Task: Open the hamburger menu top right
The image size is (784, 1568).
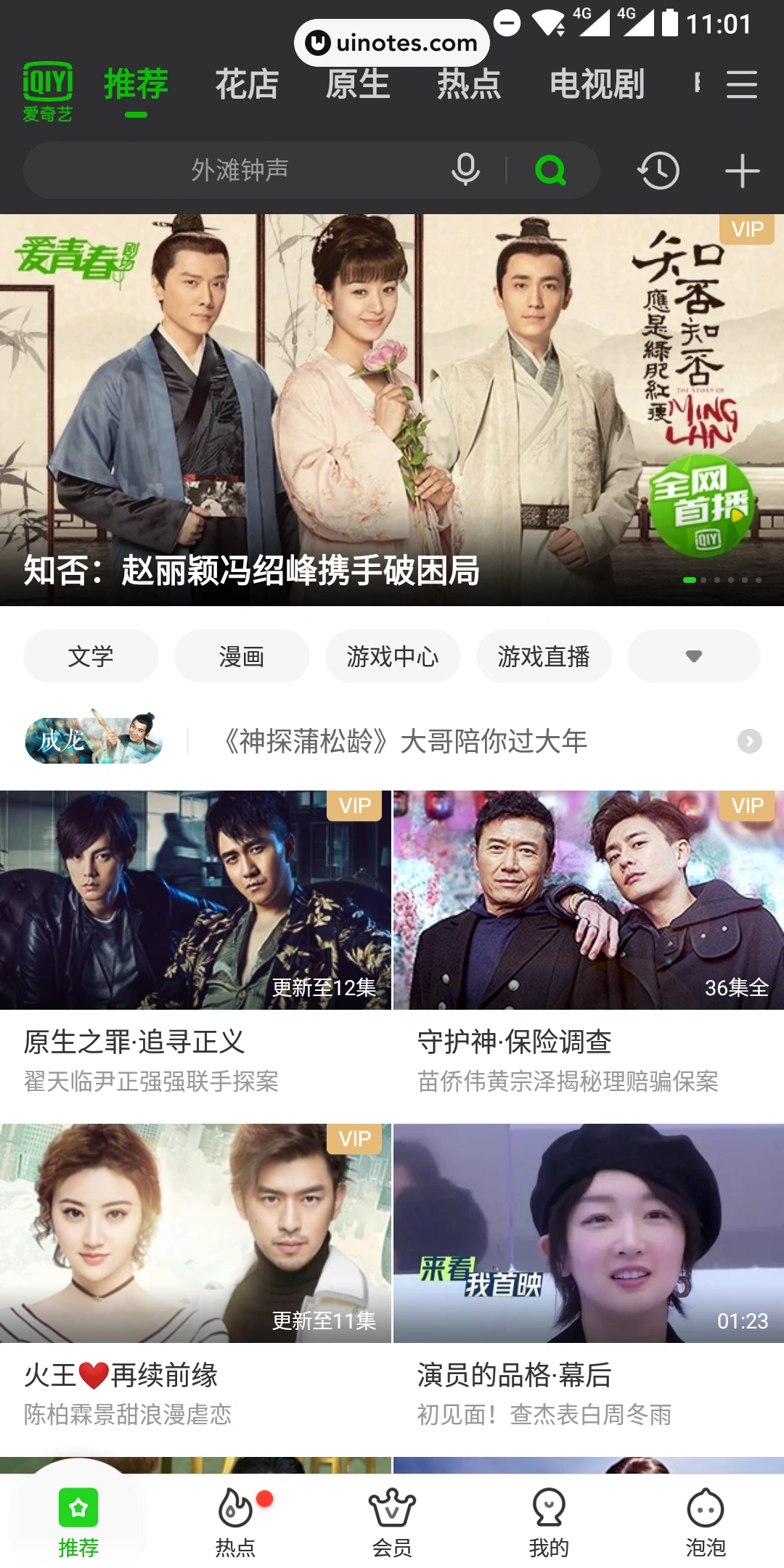Action: (742, 86)
